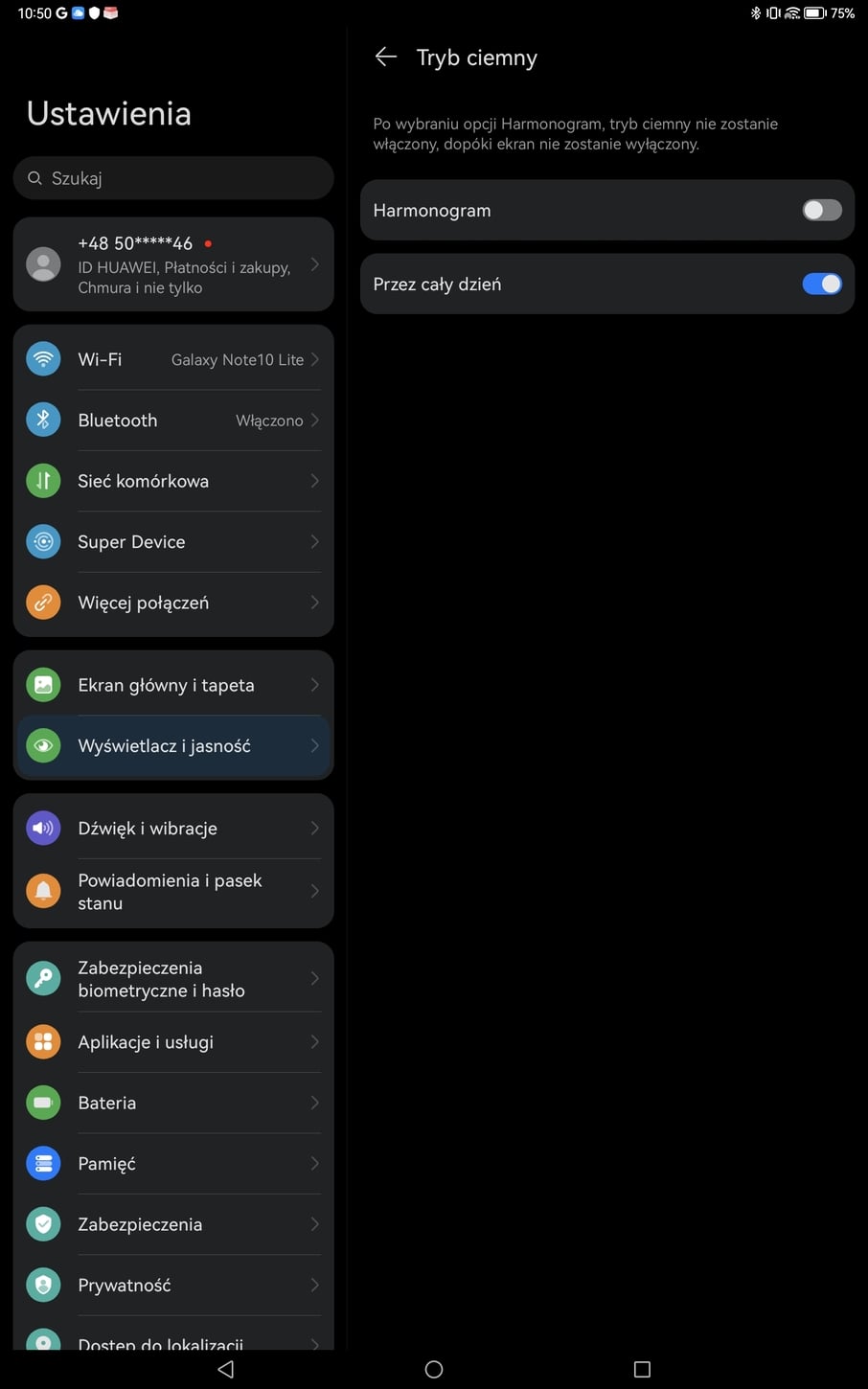Open Aplikacje i usługi
Image resolution: width=868 pixels, height=1389 pixels.
pos(173,1042)
